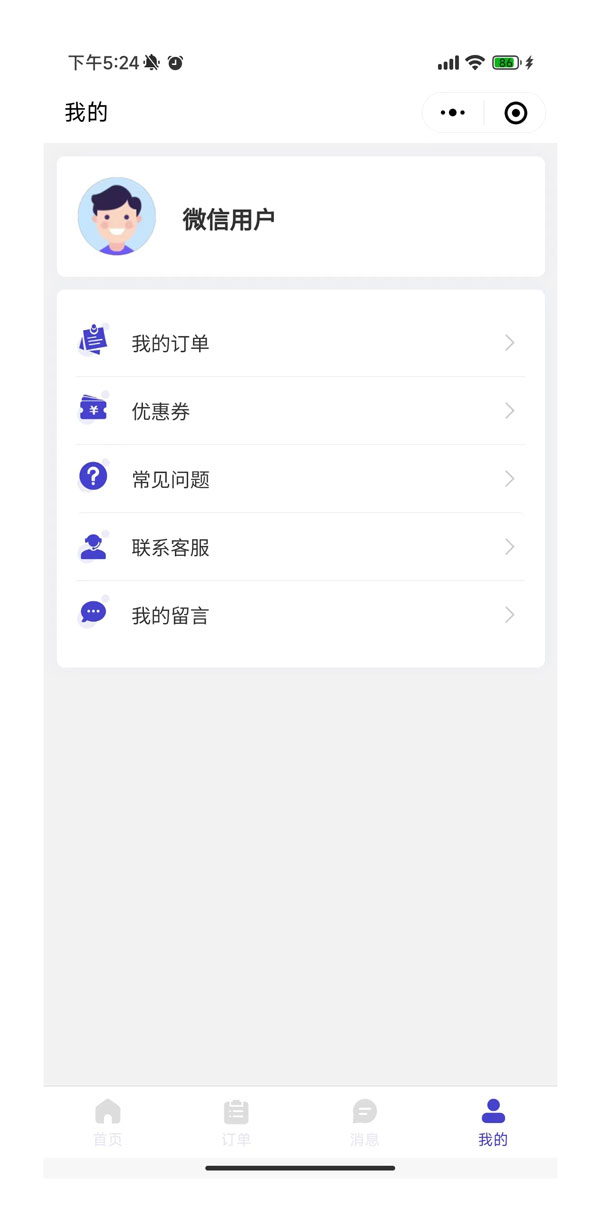Select the 我的 tab

[x=493, y=1122]
